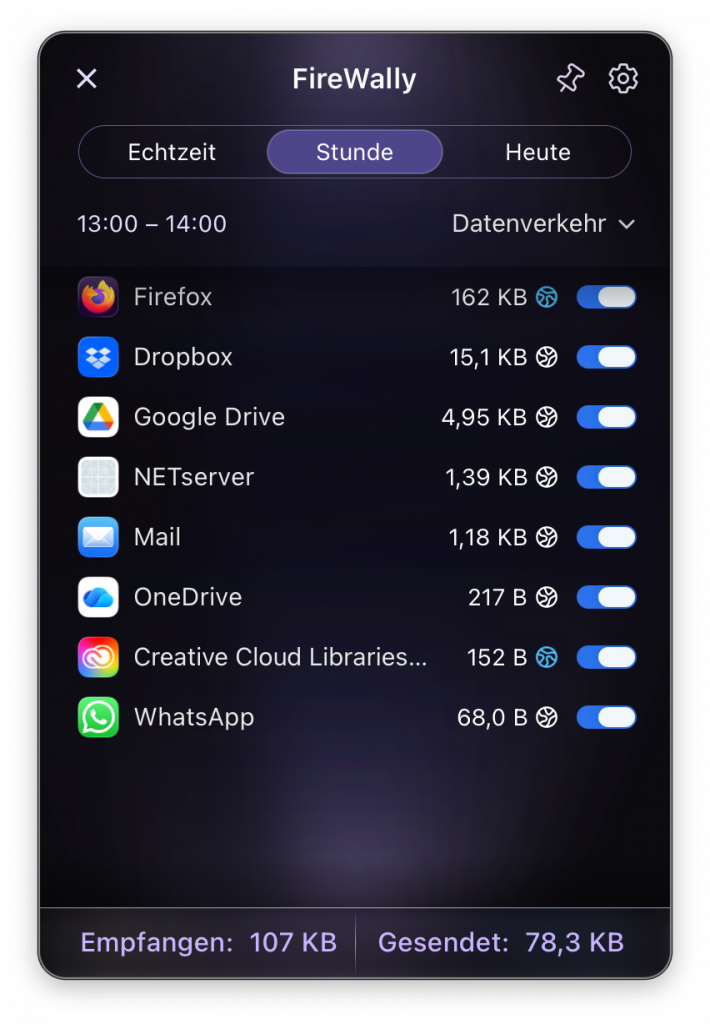Toggle the Google Drive switch
The height and width of the screenshot is (1024, 710).
coord(606,417)
